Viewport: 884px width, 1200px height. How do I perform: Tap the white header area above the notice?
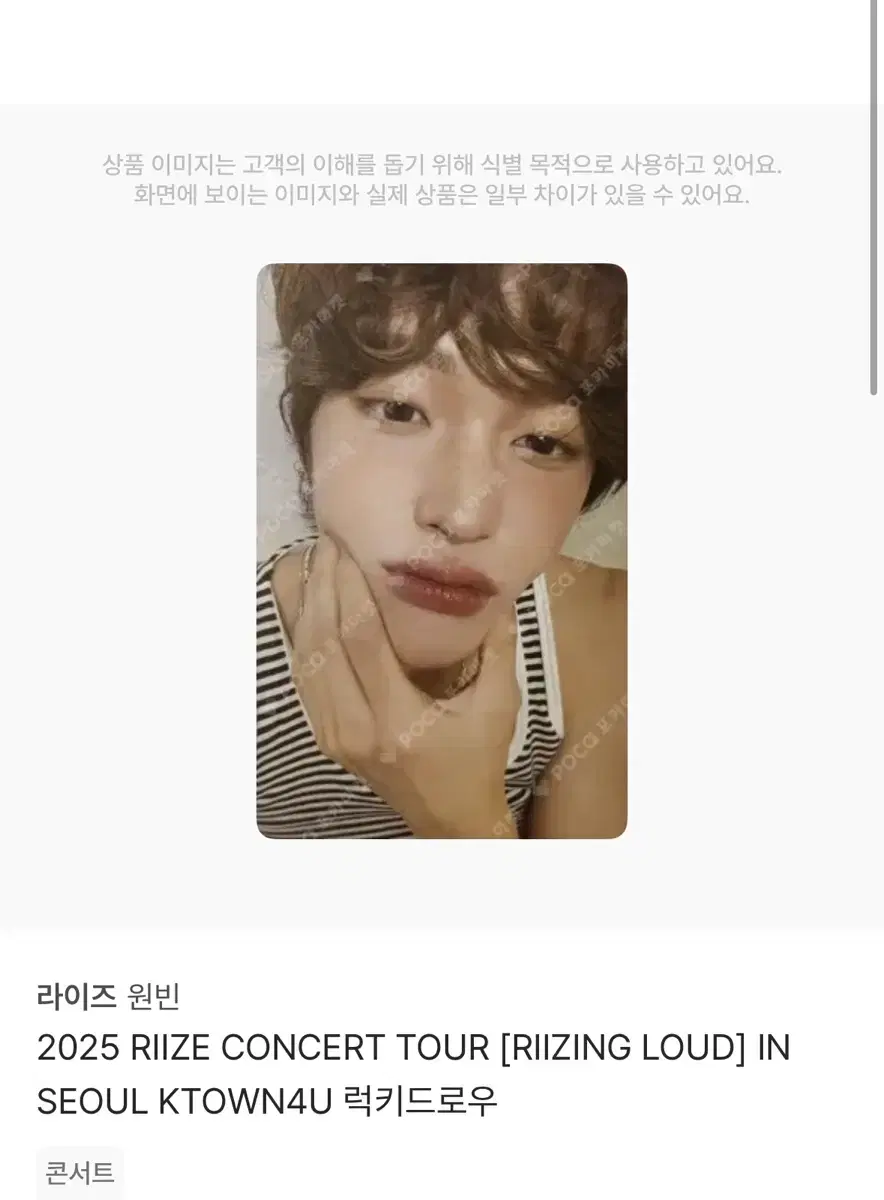point(440,50)
